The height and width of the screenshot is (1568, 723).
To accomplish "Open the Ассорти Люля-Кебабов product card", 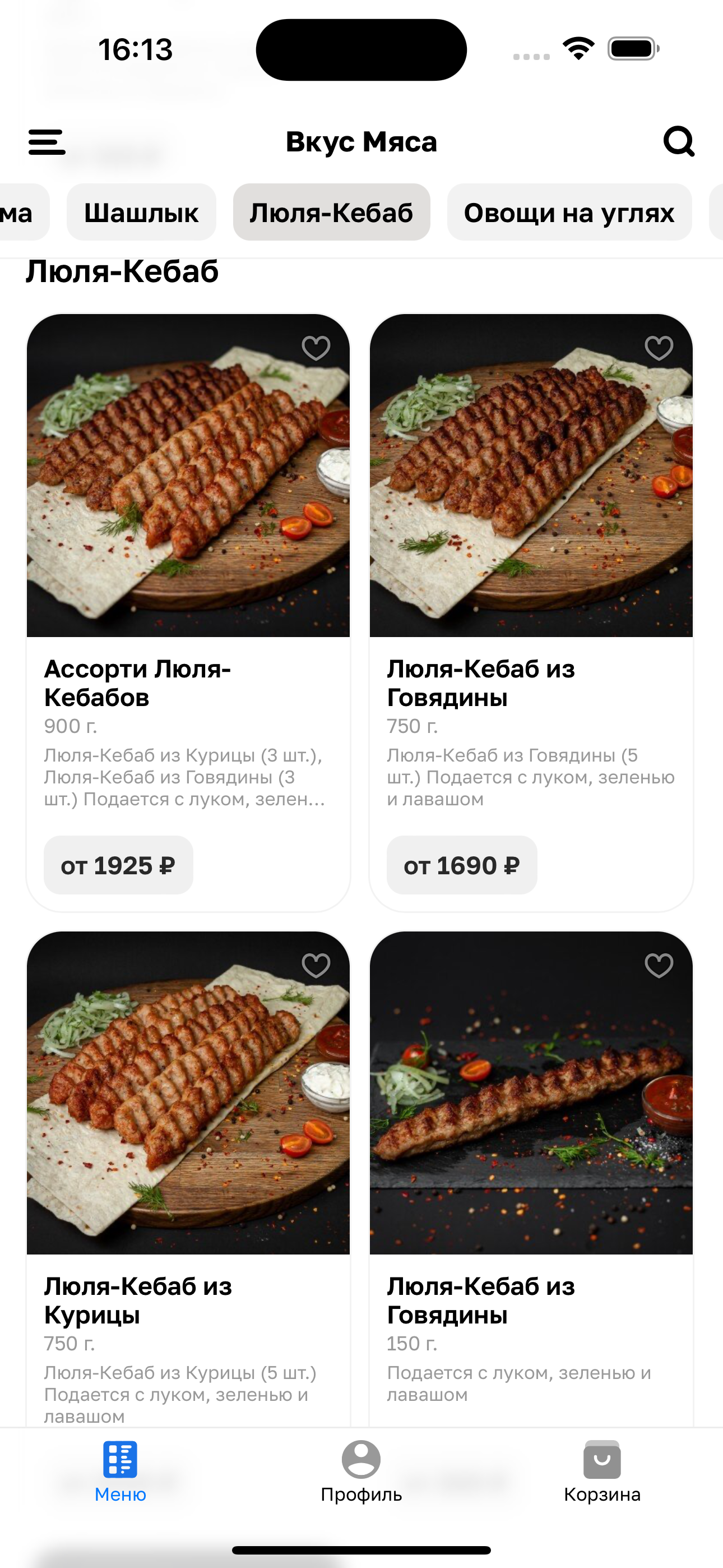I will click(188, 682).
